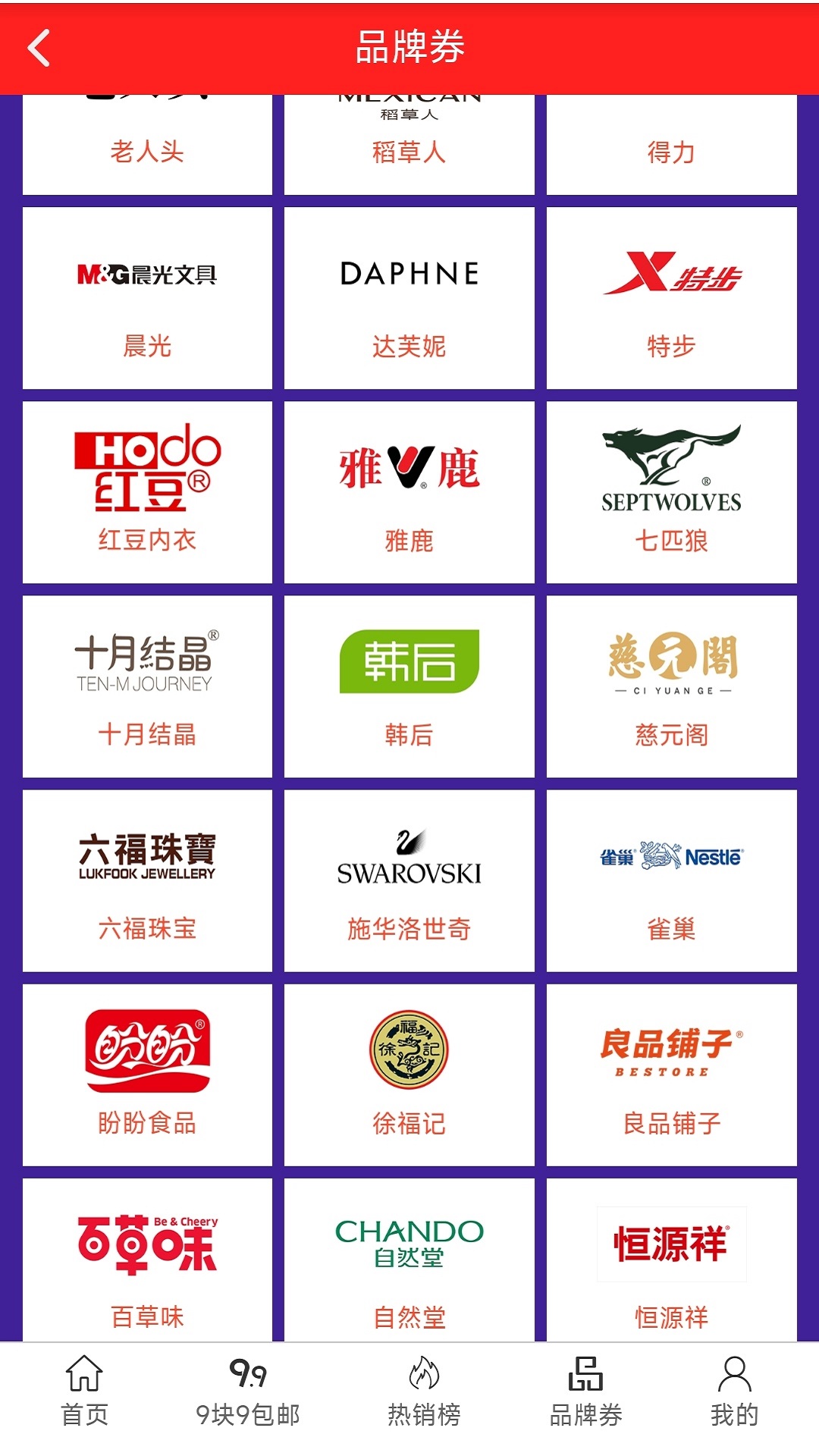Switch to the 热销榜 tab
The width and height of the screenshot is (819, 1456).
pos(424,1392)
